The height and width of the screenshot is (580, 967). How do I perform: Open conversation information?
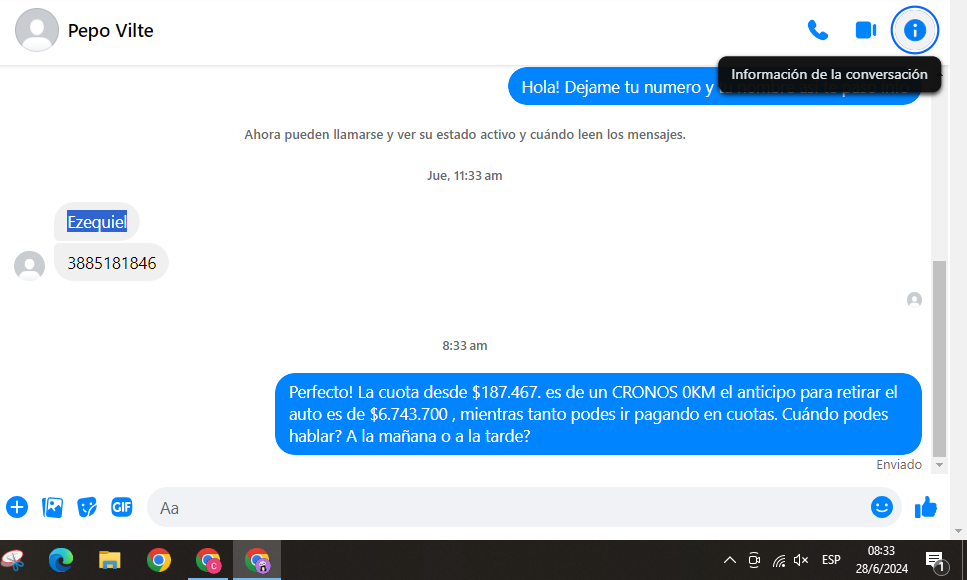pyautogui.click(x=914, y=30)
